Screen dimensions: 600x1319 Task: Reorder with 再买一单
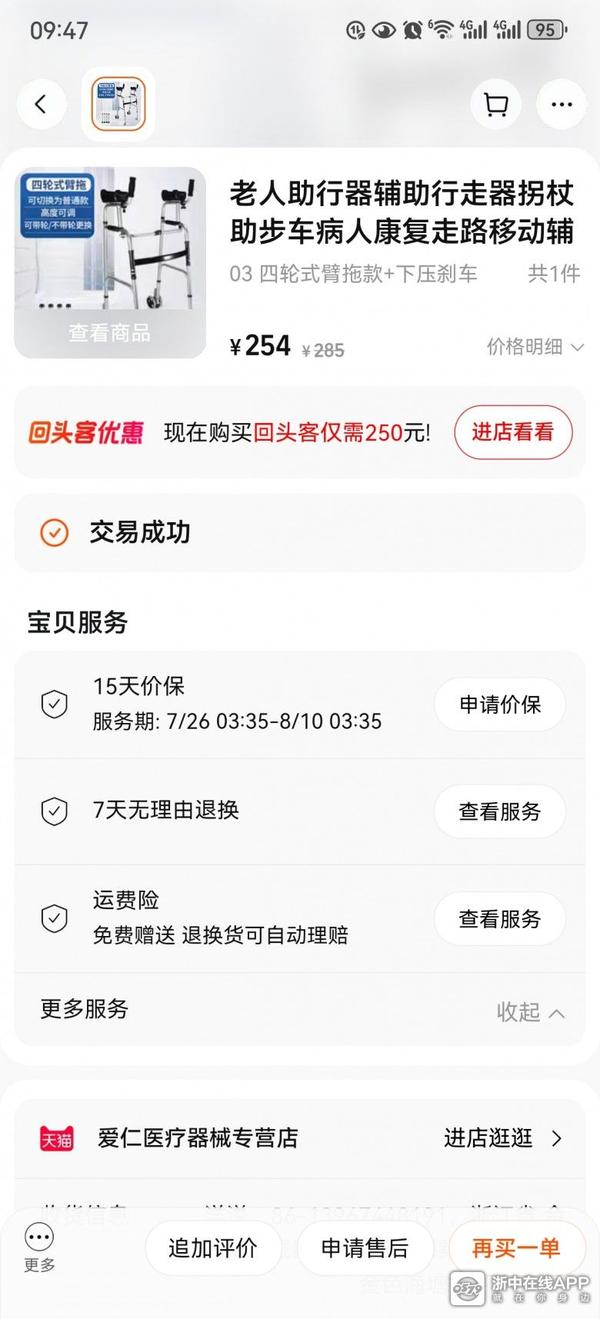click(515, 1247)
